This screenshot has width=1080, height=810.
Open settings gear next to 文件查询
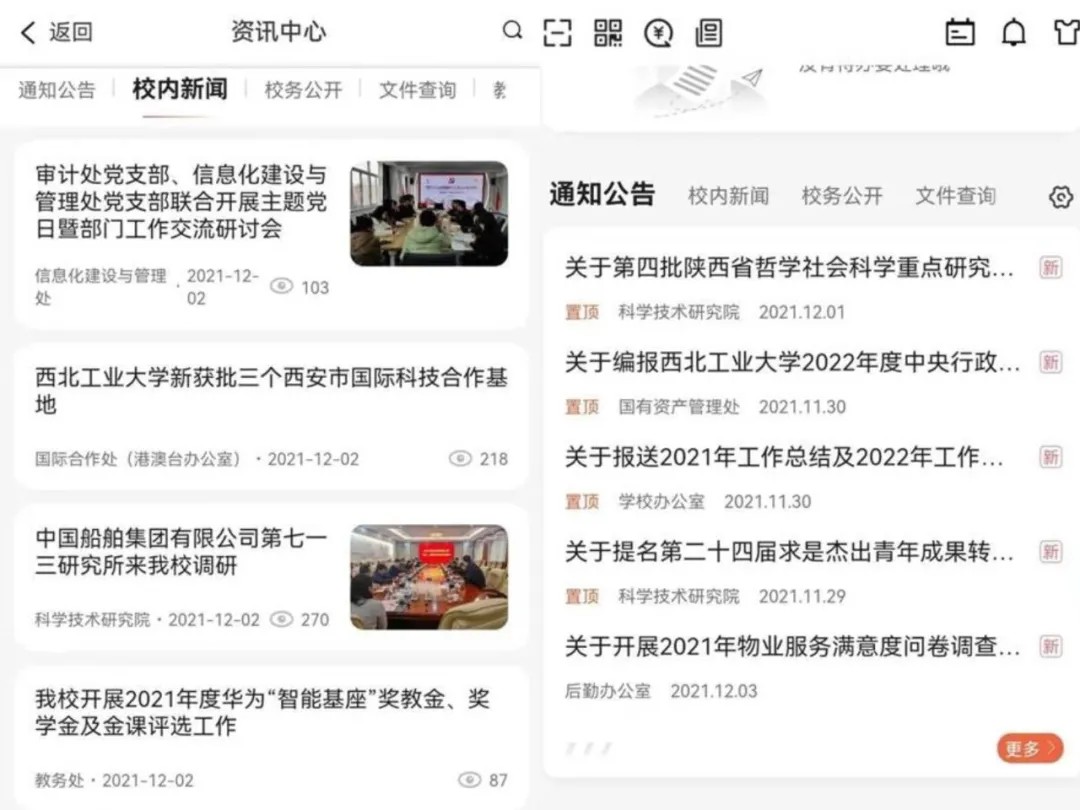click(x=1060, y=197)
